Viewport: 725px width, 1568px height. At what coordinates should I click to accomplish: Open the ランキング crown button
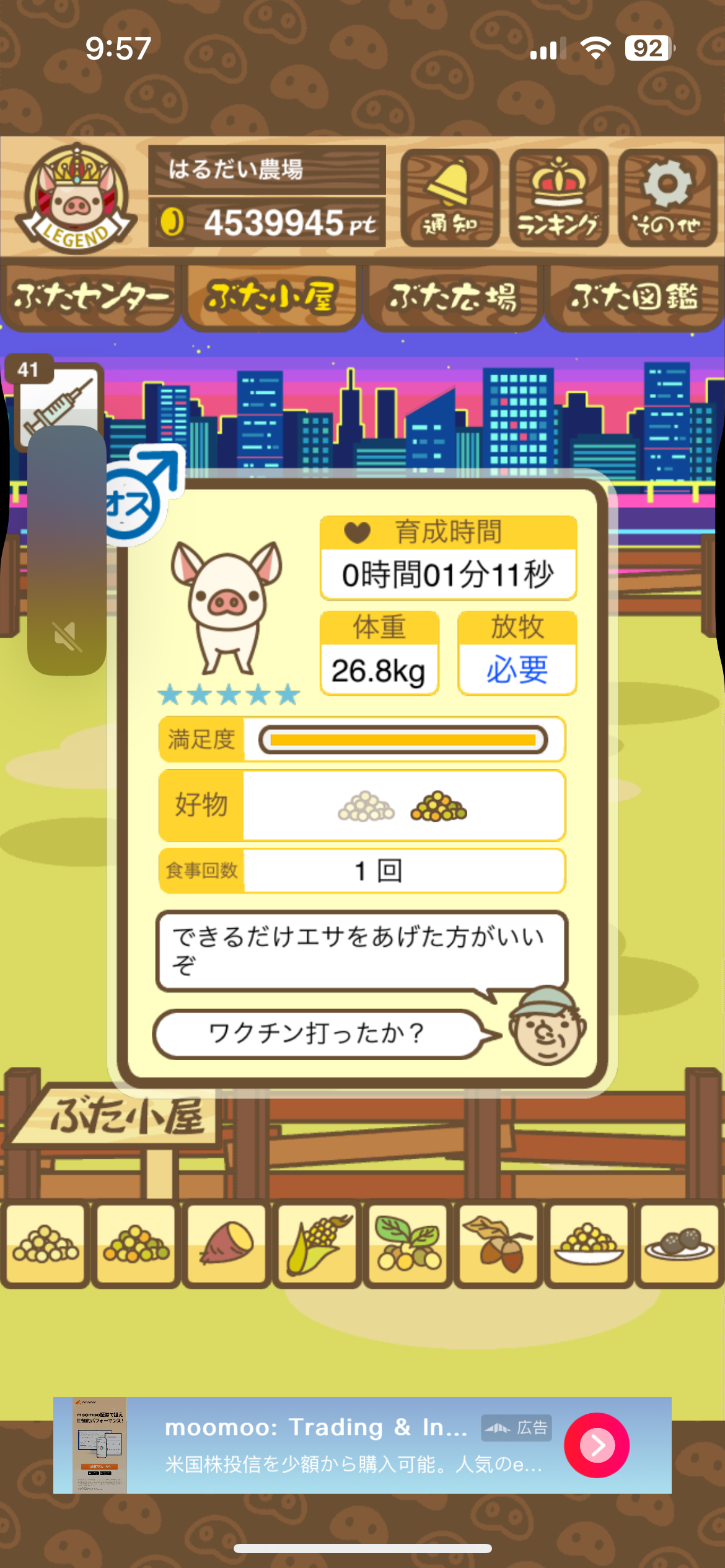[558, 198]
